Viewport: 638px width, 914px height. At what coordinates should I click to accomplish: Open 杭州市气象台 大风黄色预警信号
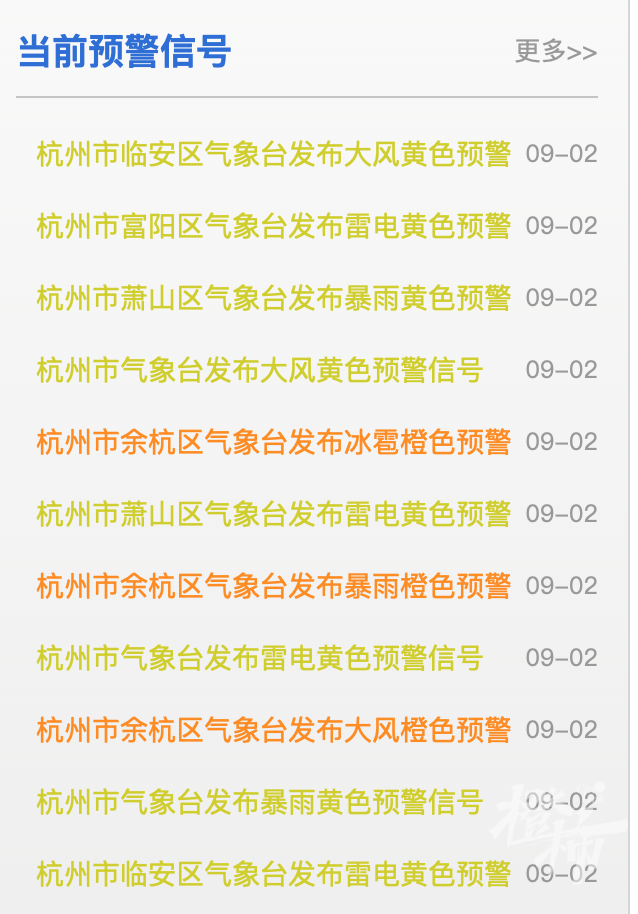tap(260, 370)
